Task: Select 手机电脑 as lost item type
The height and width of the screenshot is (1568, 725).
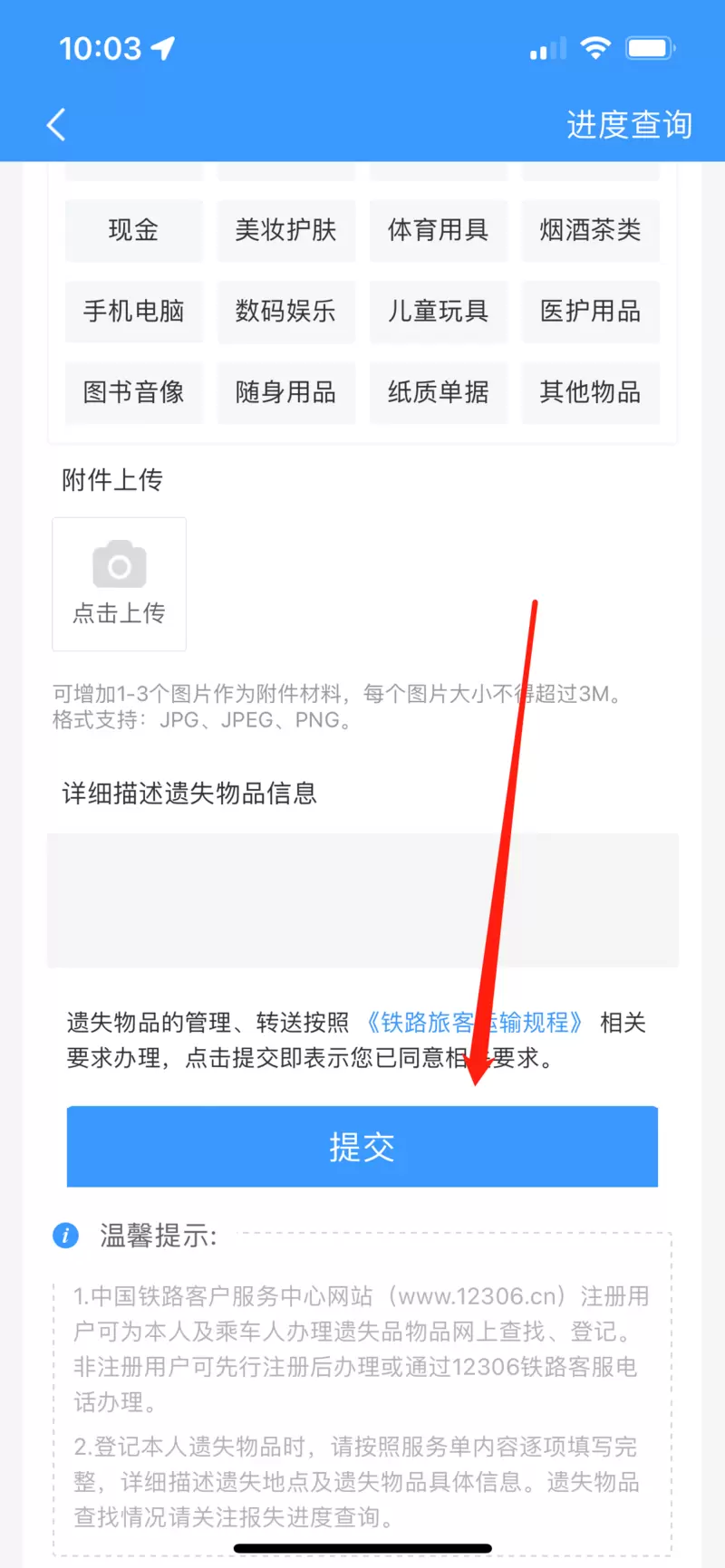Action: click(x=133, y=312)
